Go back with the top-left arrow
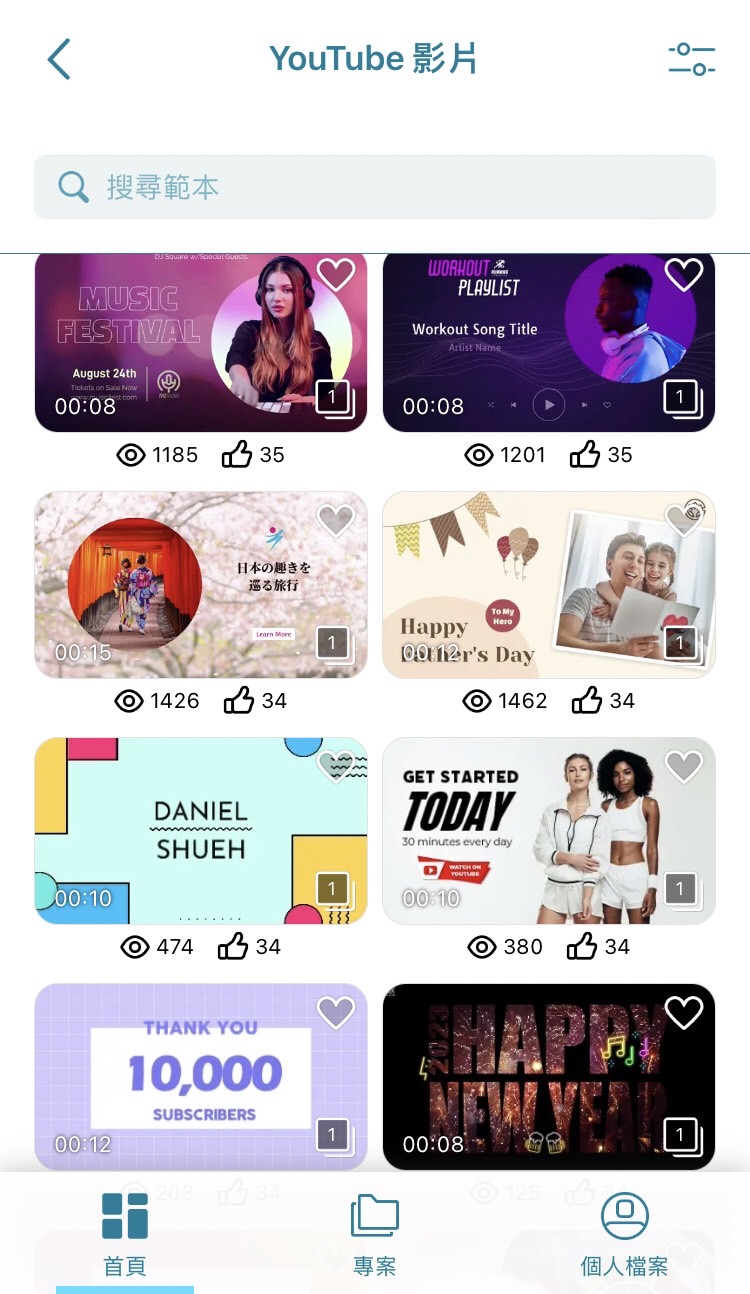The width and height of the screenshot is (750, 1294). (x=60, y=59)
